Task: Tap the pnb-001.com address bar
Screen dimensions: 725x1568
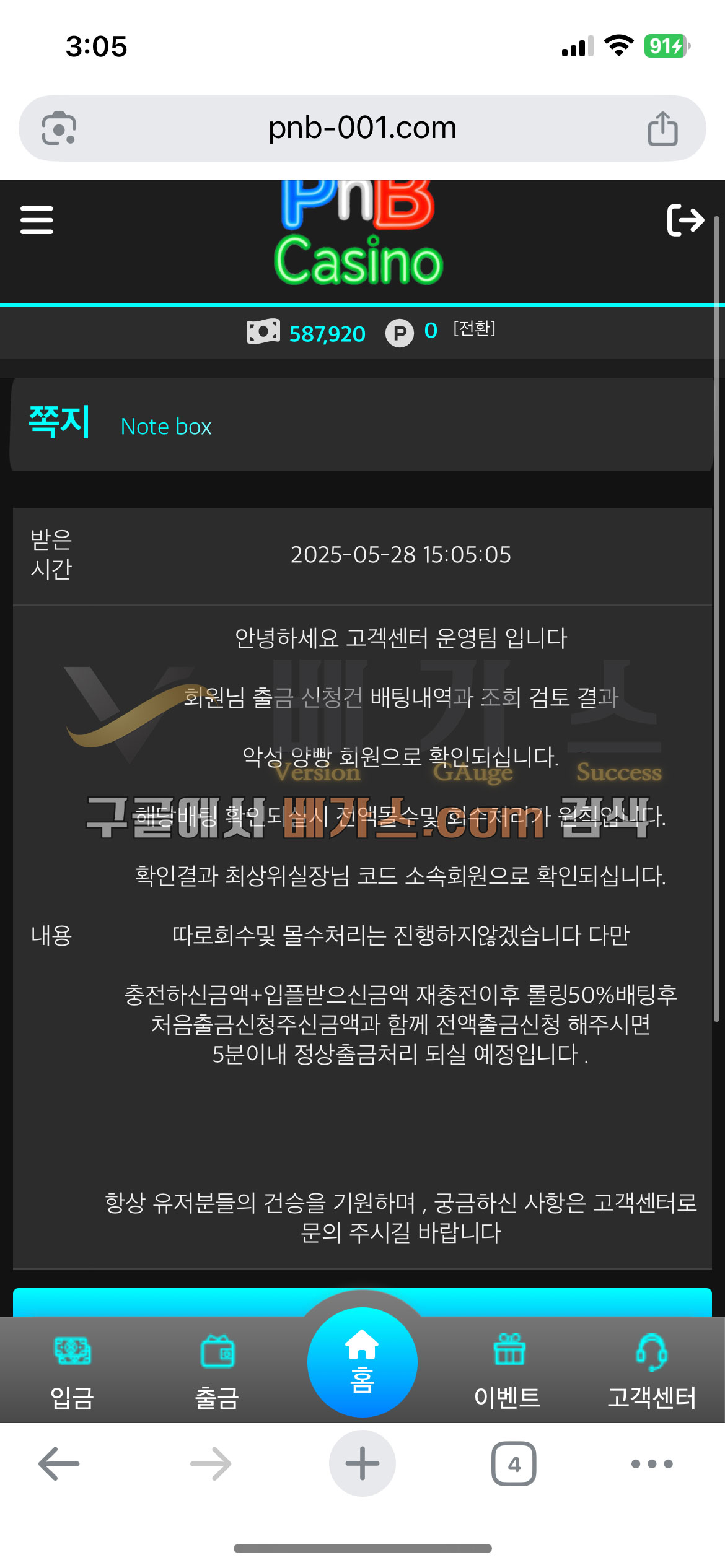Action: click(362, 128)
